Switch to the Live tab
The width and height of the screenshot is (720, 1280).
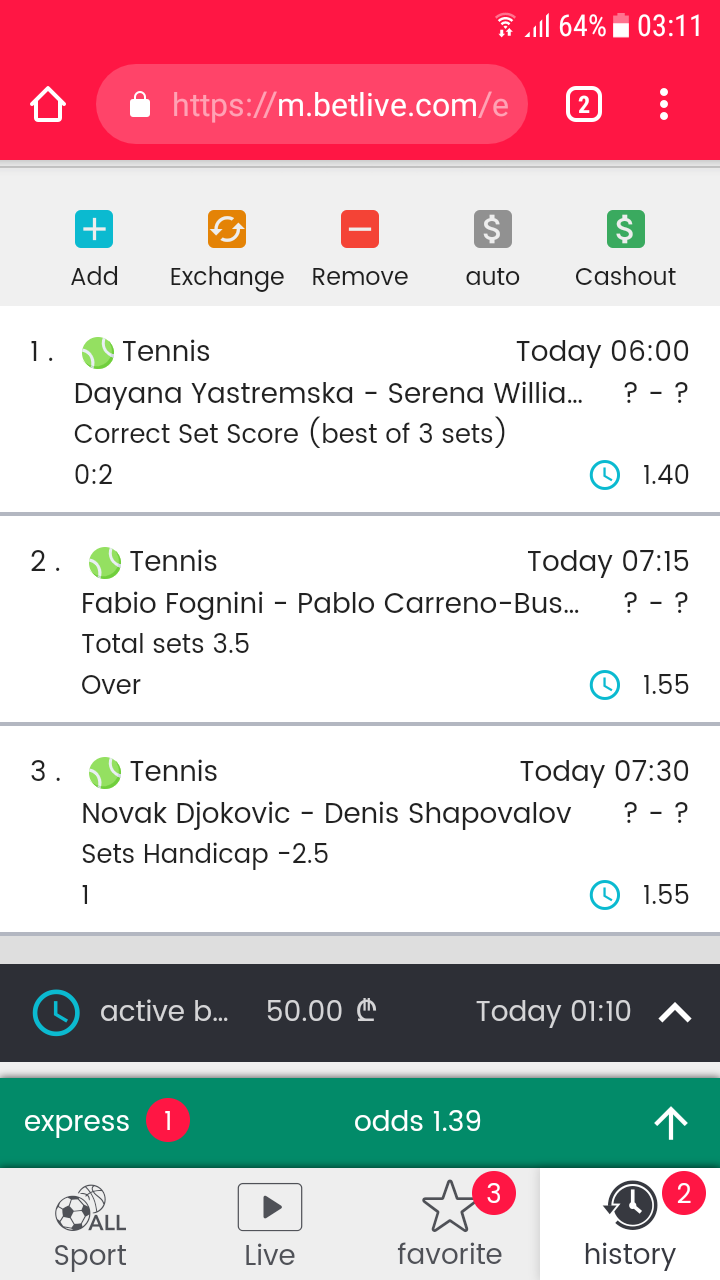[x=270, y=1226]
